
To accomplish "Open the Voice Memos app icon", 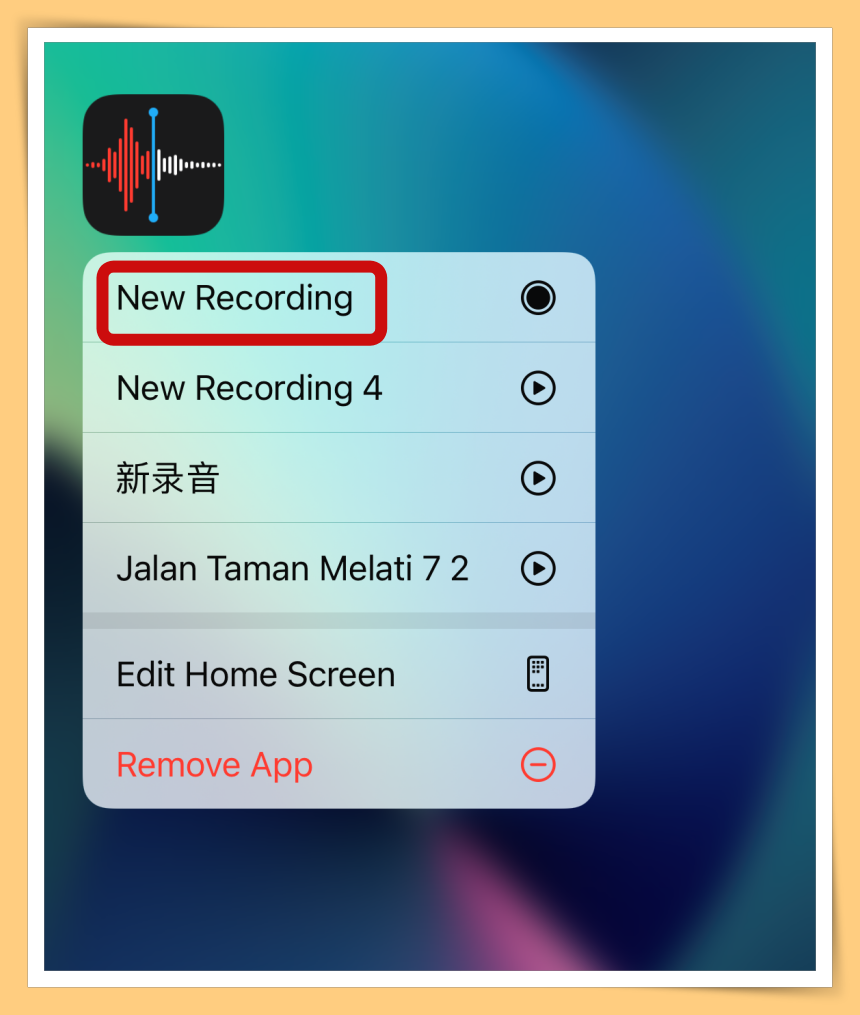I will tap(153, 165).
